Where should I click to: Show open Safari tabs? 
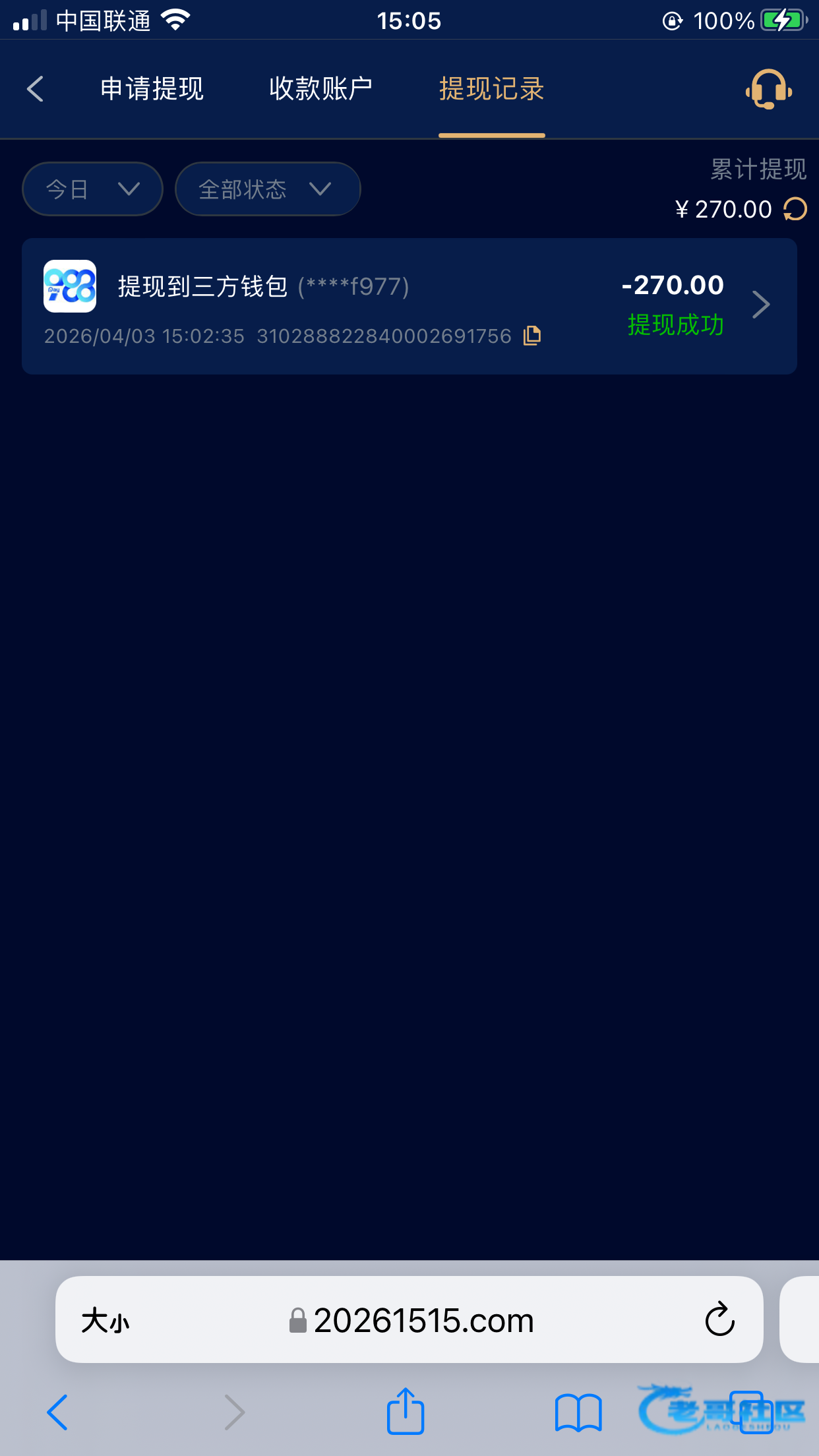(x=750, y=1412)
